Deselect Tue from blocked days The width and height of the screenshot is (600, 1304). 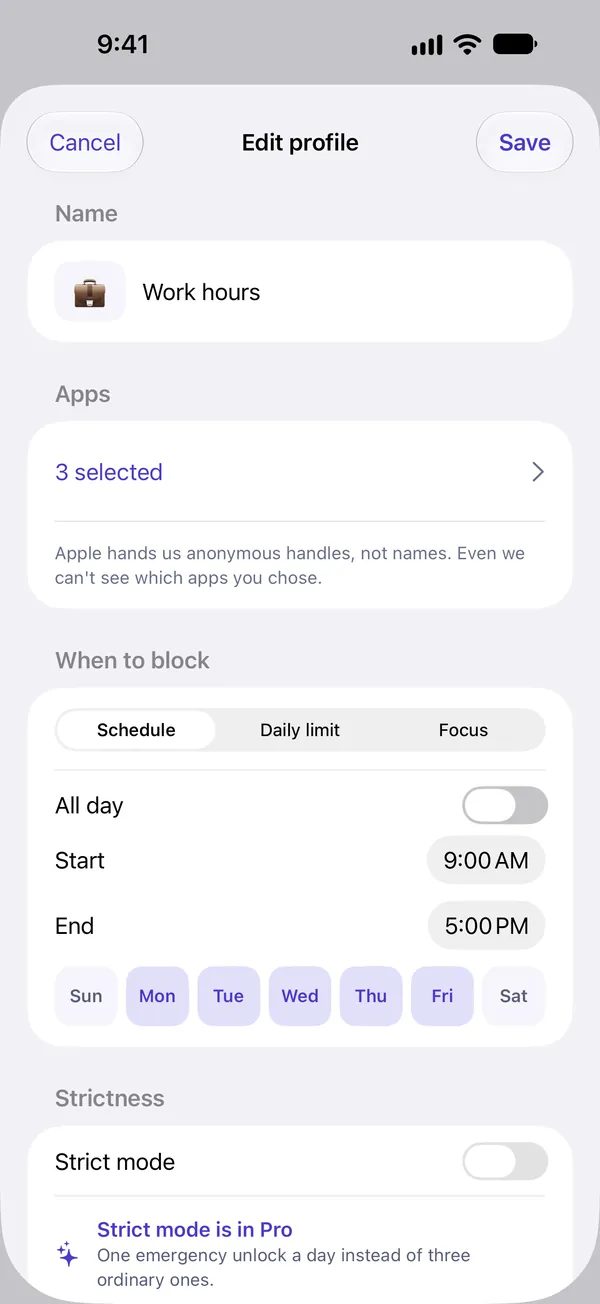click(x=229, y=996)
